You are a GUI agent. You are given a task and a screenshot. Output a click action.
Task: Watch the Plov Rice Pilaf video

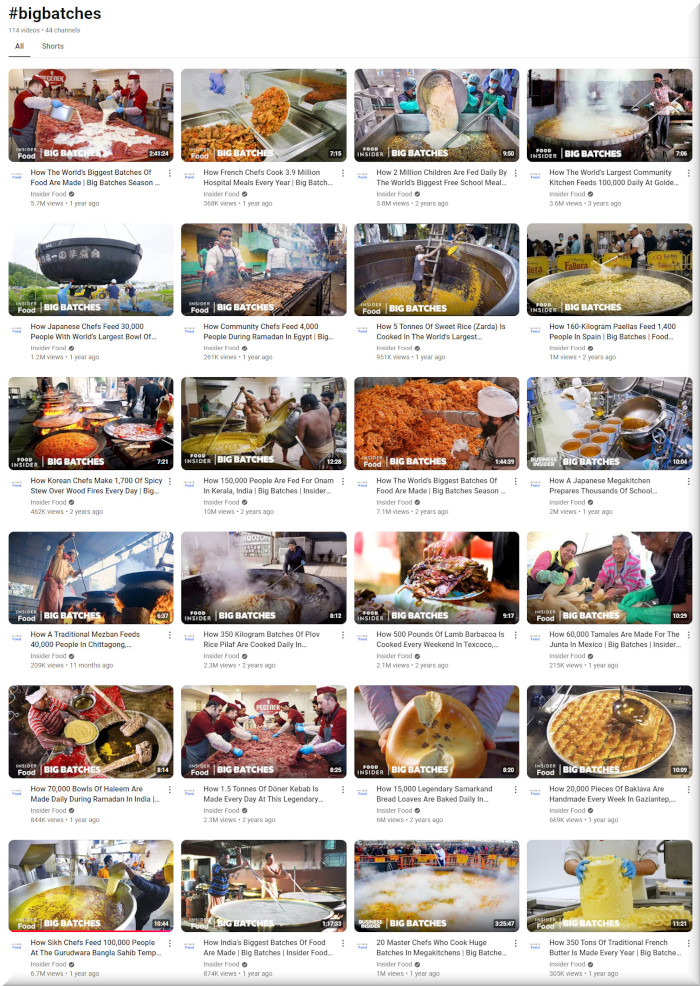264,577
